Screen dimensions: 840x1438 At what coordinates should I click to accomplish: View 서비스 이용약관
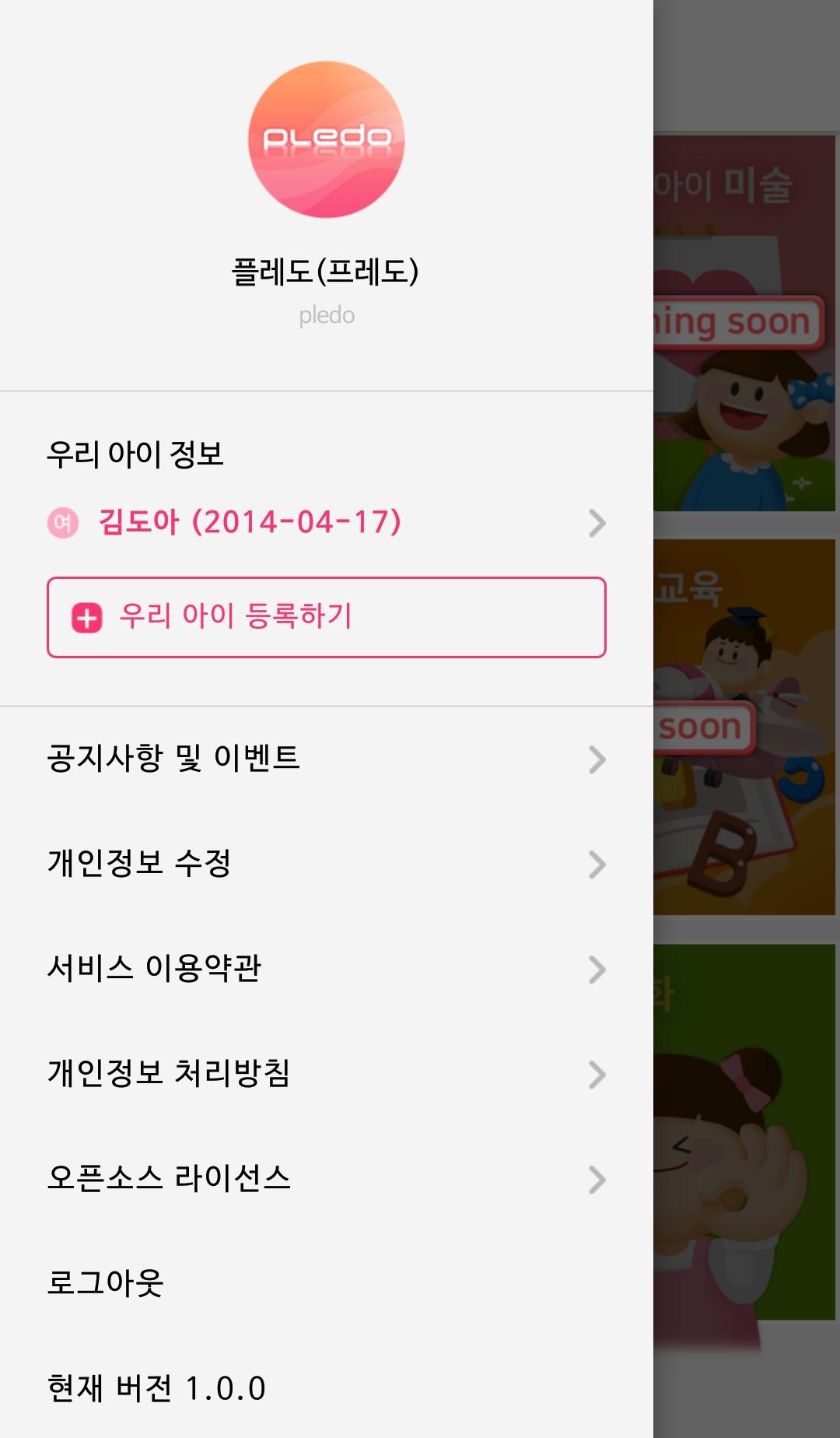(x=327, y=969)
